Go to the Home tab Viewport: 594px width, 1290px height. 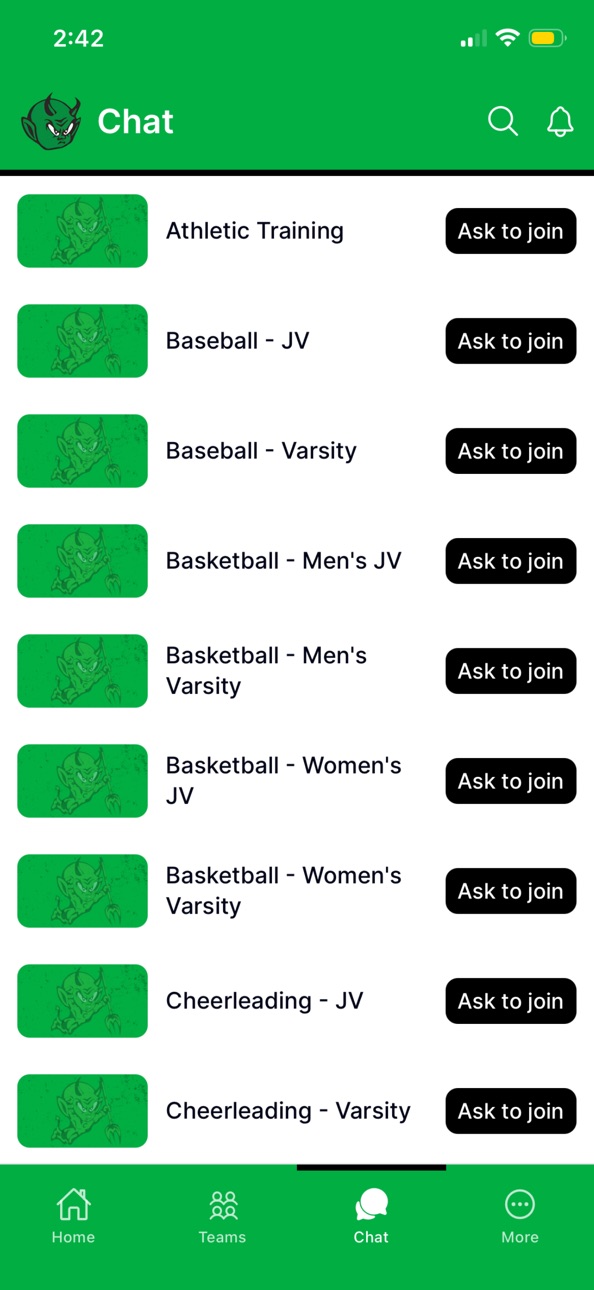[74, 1216]
